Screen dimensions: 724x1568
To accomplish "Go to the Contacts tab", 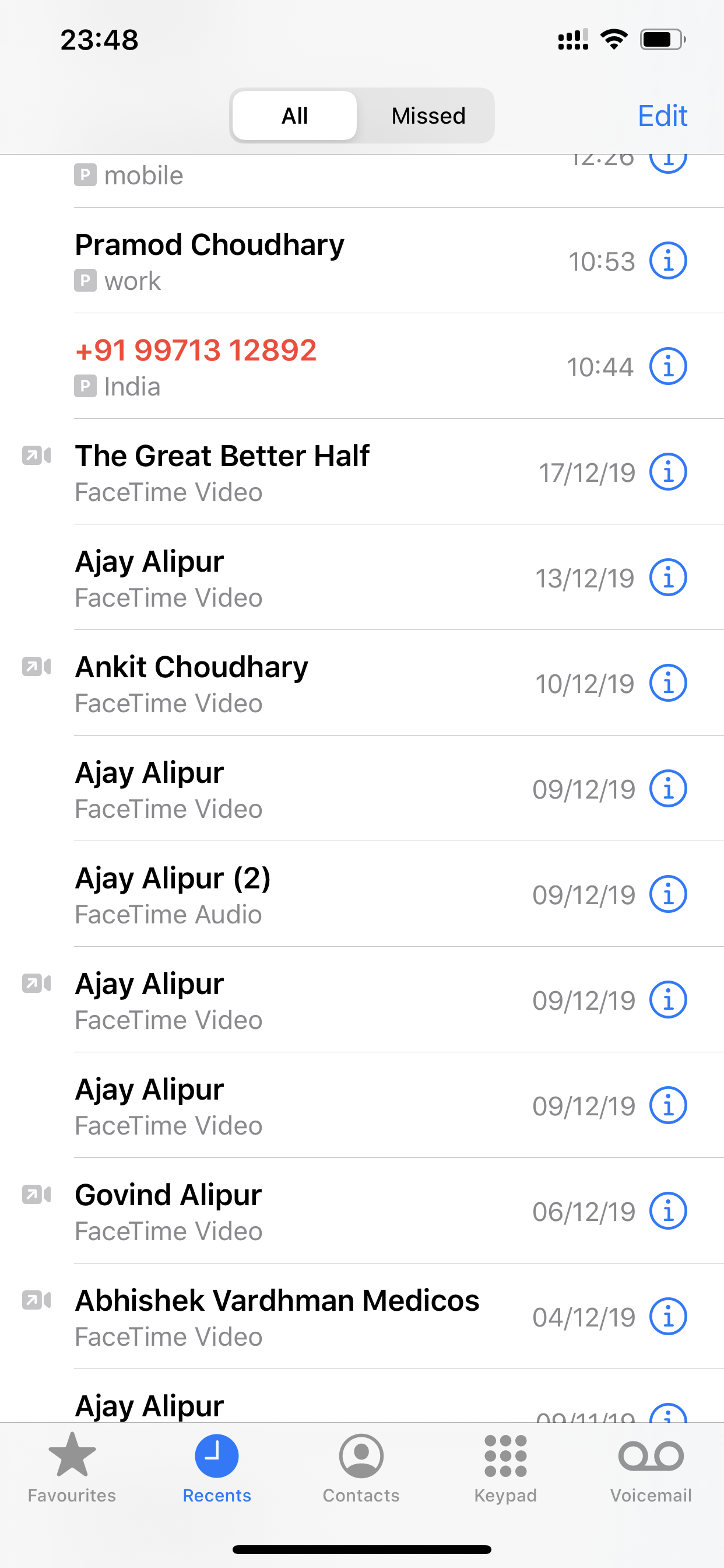I will pos(361,1468).
